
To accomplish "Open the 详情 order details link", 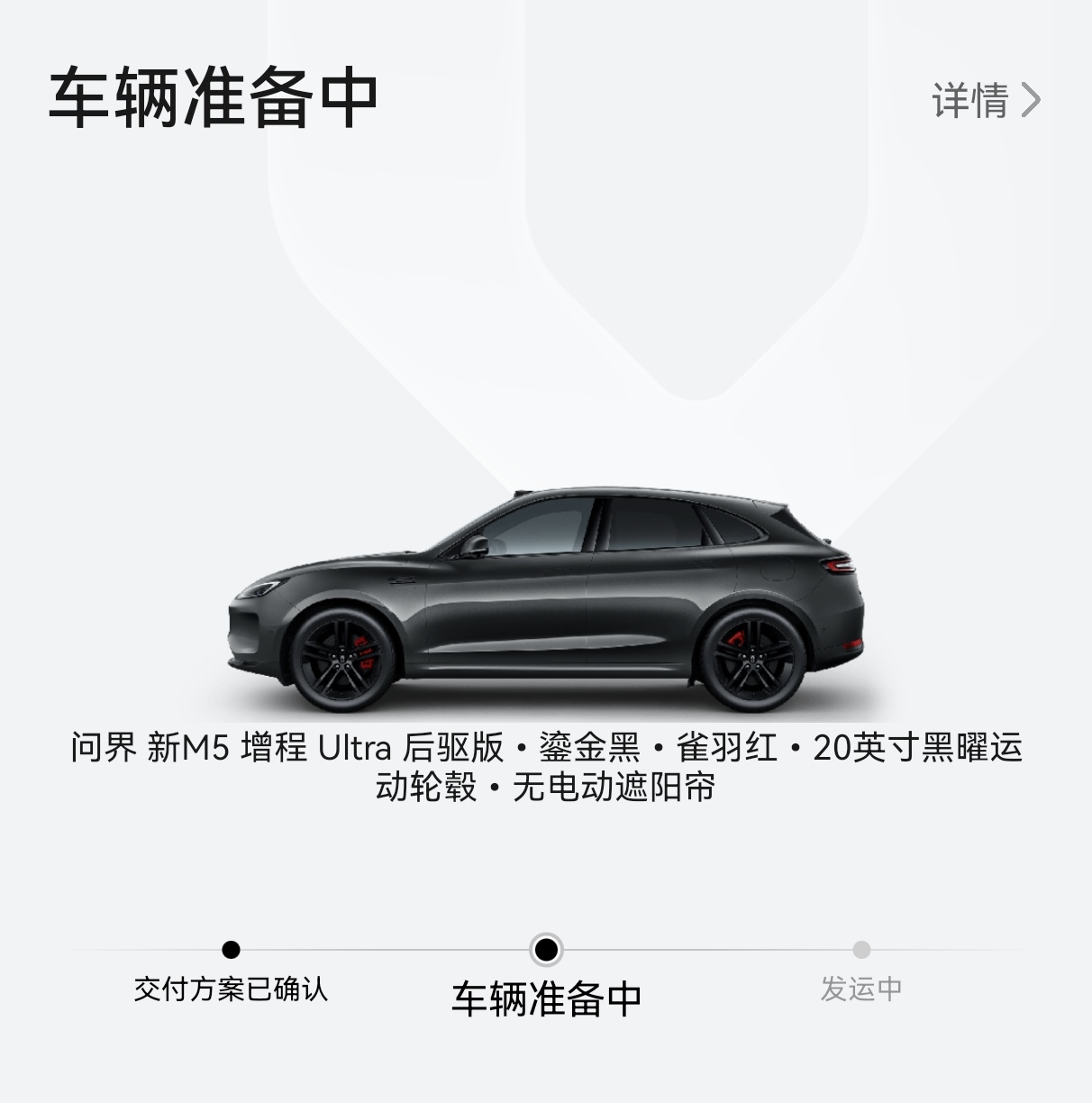I will click(x=985, y=100).
